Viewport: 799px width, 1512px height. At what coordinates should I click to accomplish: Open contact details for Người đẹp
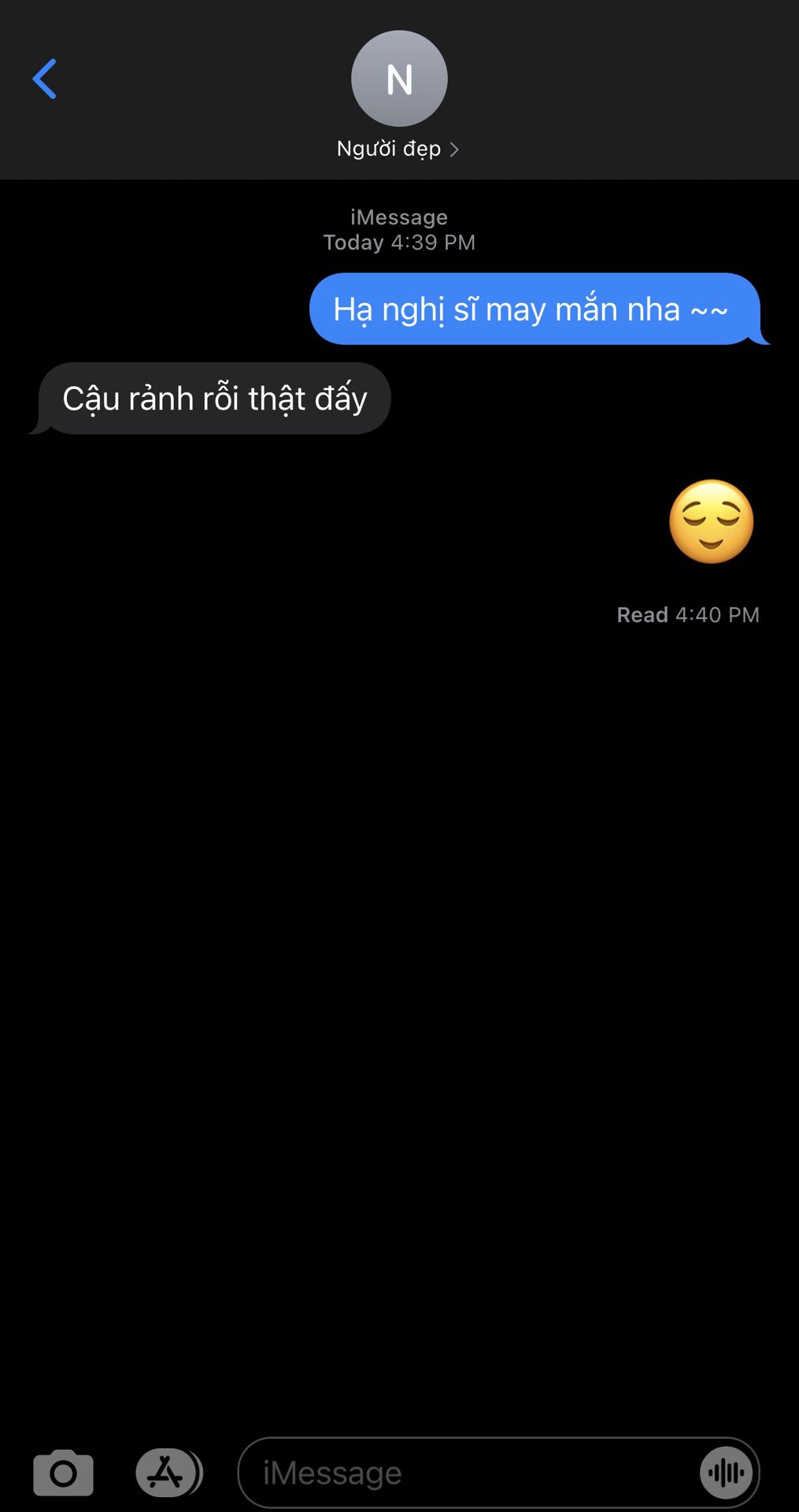pos(398,149)
